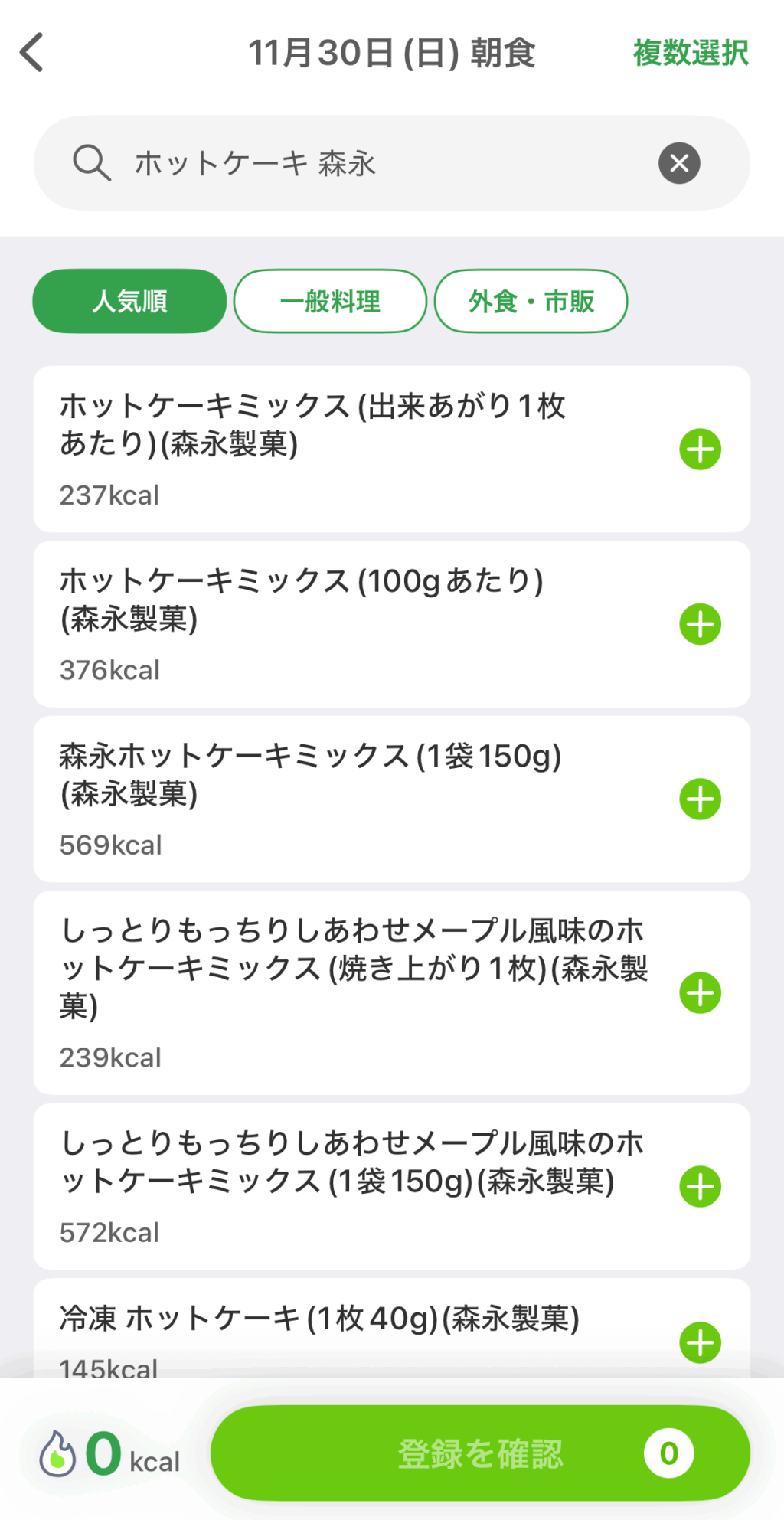Clear the search text with the X

coord(679,163)
